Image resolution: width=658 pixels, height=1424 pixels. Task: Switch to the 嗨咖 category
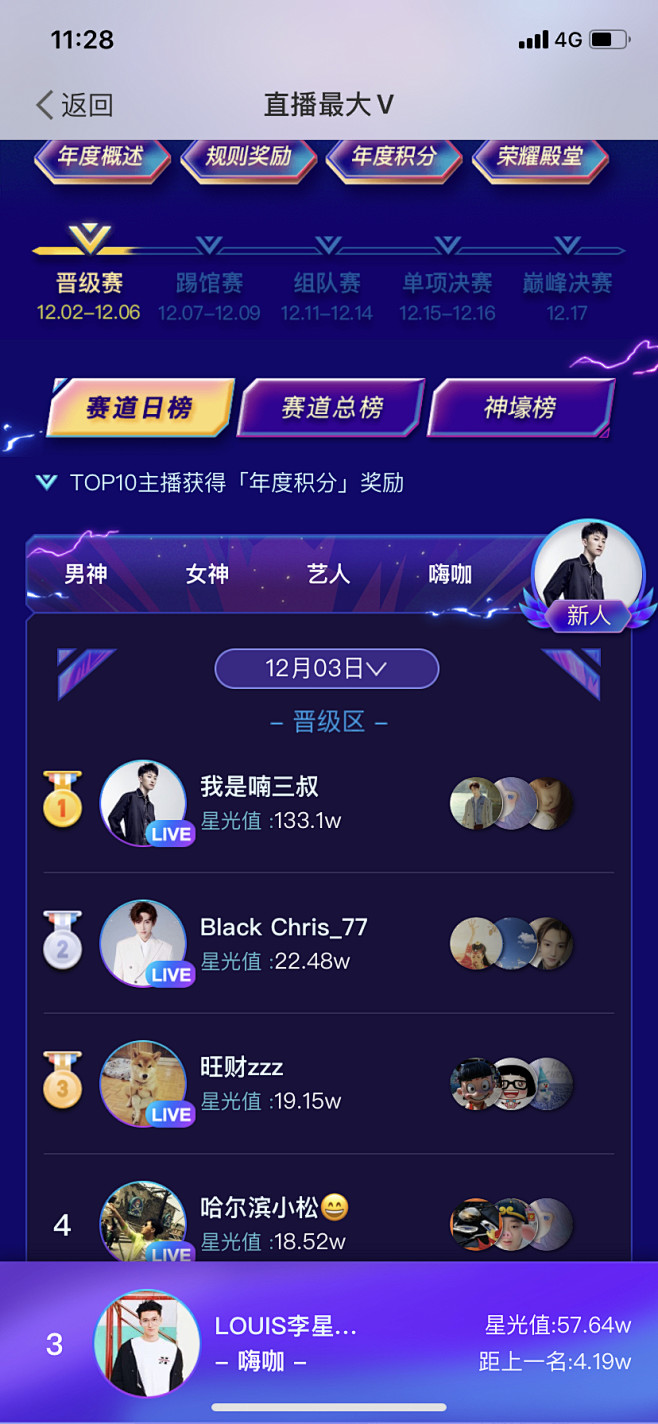[x=450, y=574]
